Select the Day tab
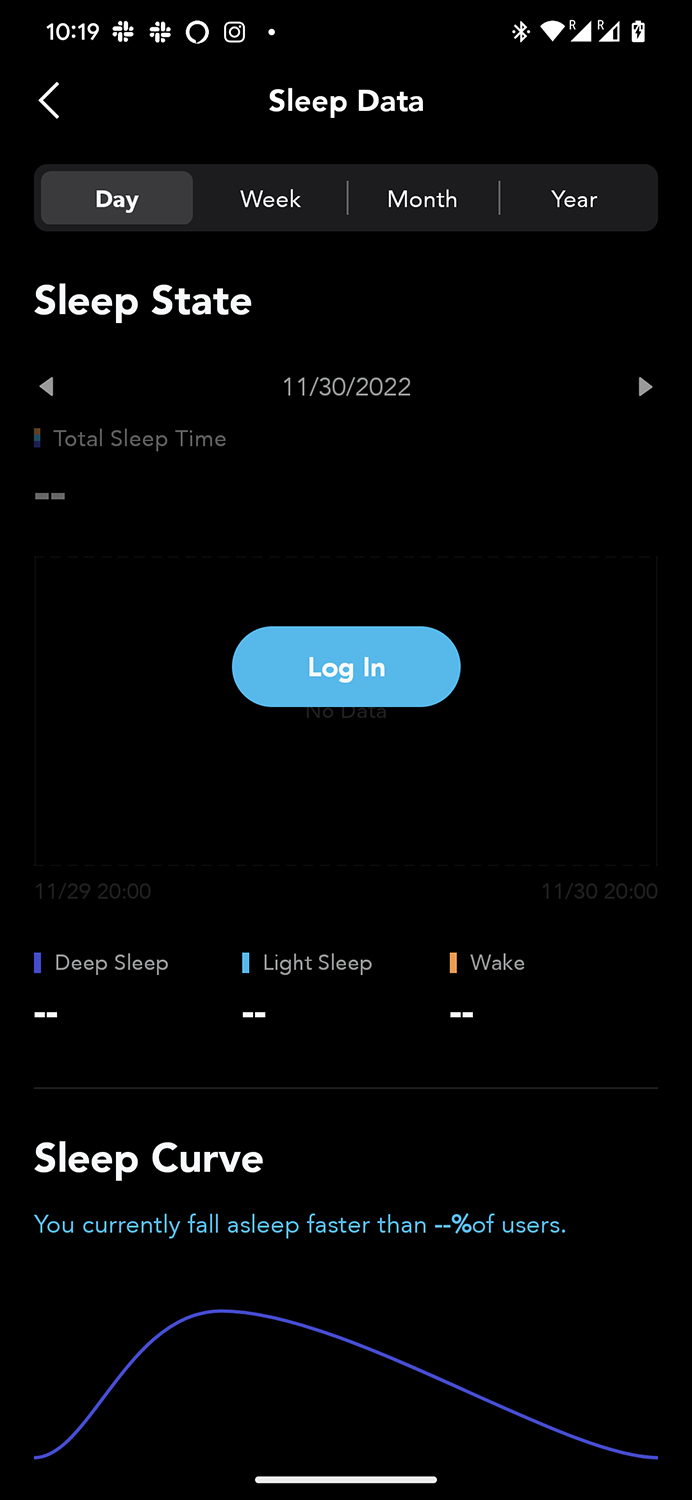This screenshot has width=692, height=1500. [x=117, y=198]
